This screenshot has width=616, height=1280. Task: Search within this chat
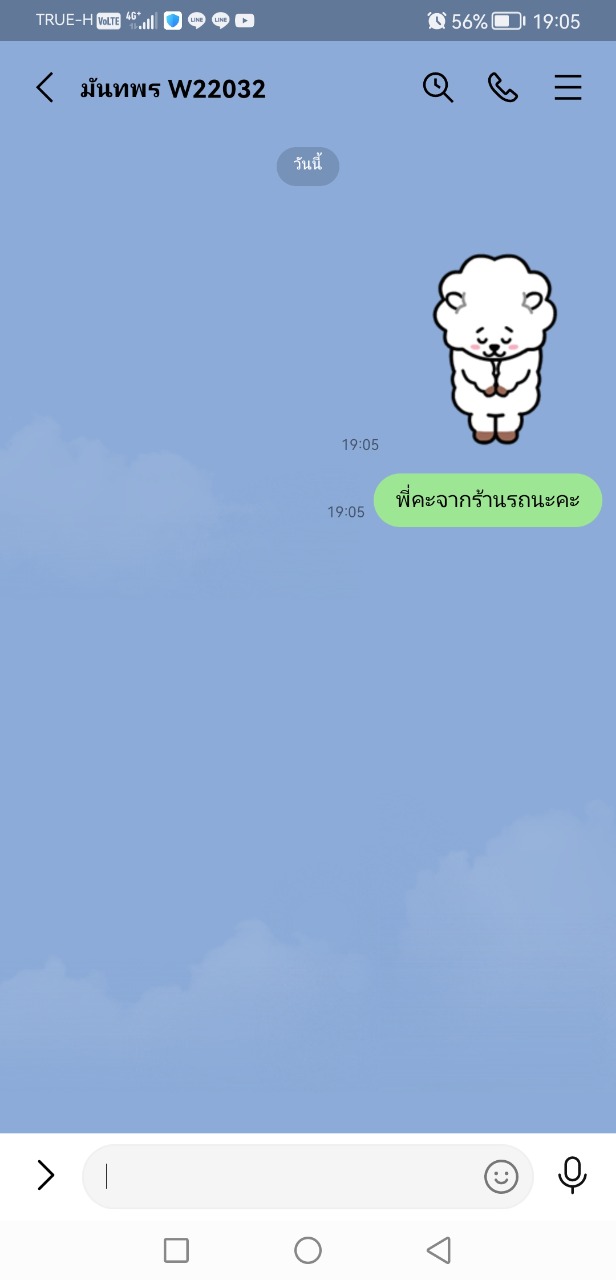[x=438, y=88]
